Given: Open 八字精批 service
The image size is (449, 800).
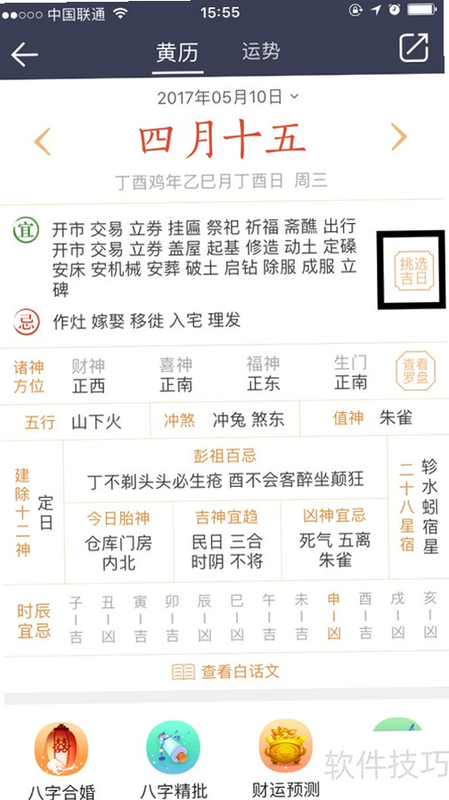Looking at the screenshot, I should [x=173, y=760].
